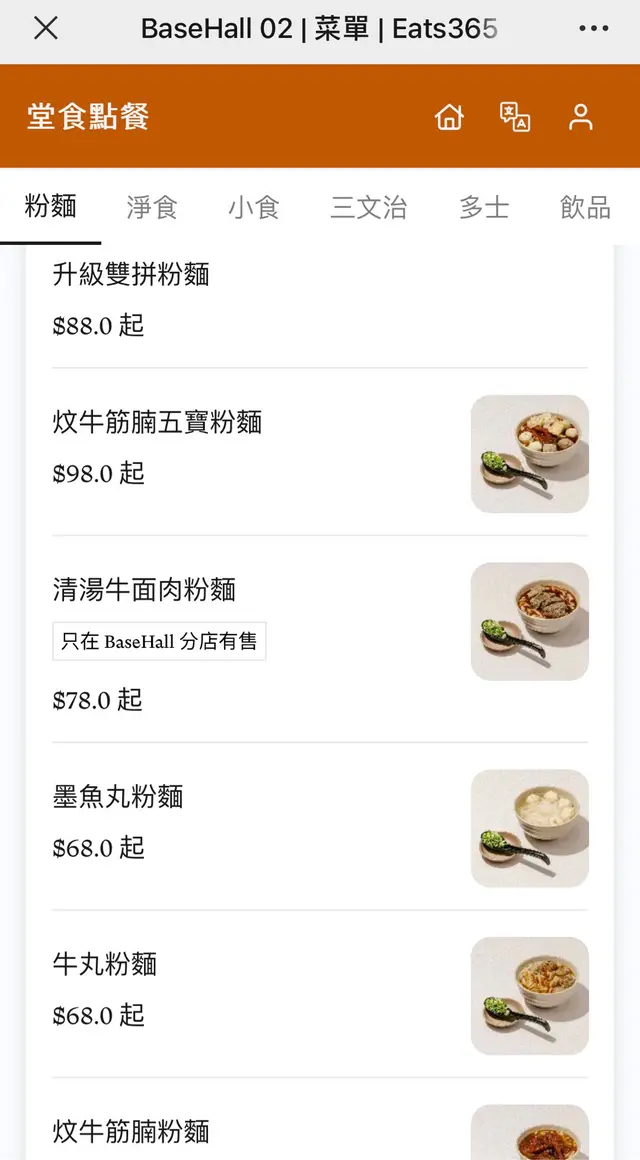View the 飲品 category tab
Viewport: 640px width, 1160px height.
586,207
